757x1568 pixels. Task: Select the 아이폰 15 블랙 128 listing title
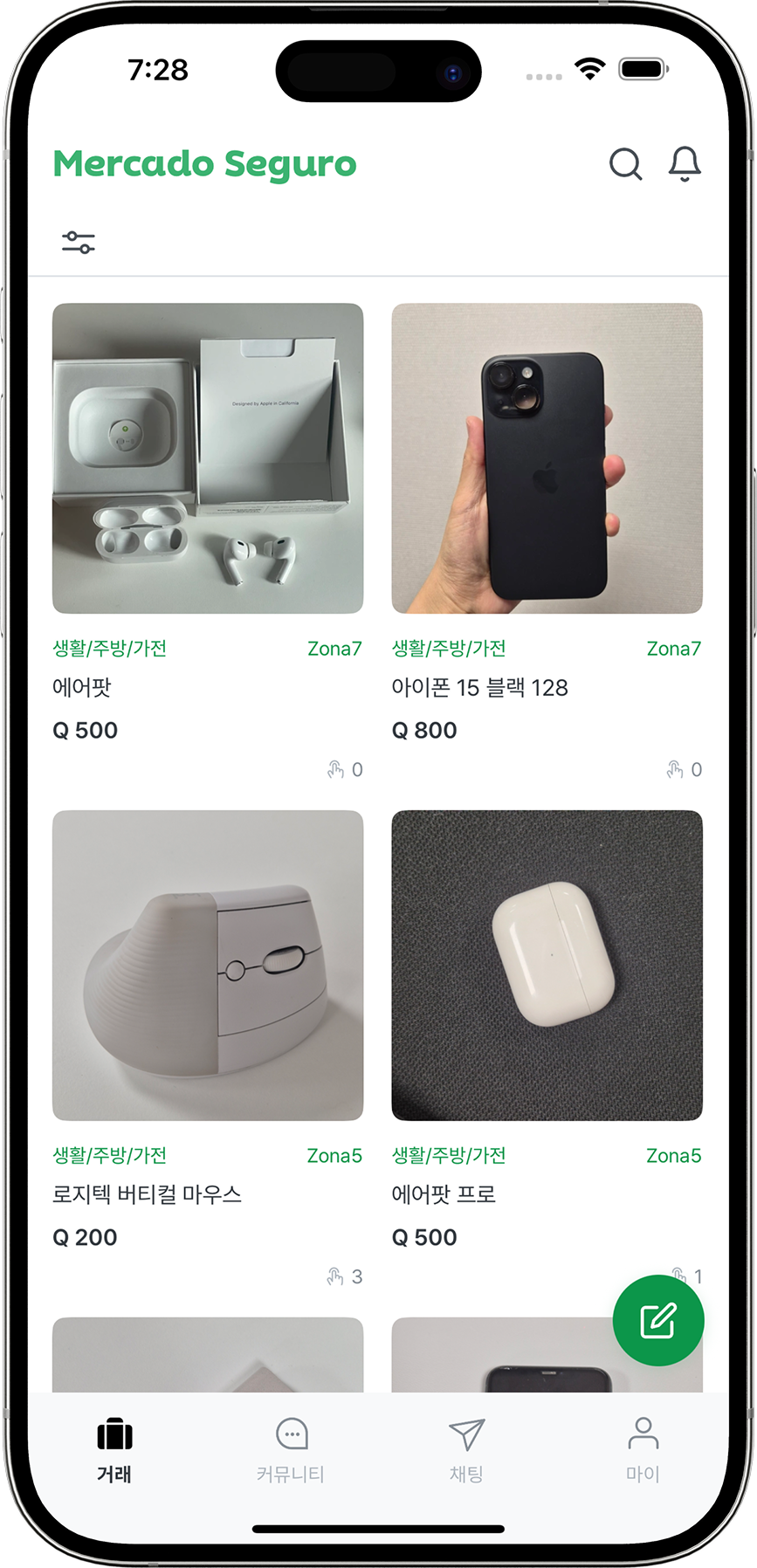[481, 688]
